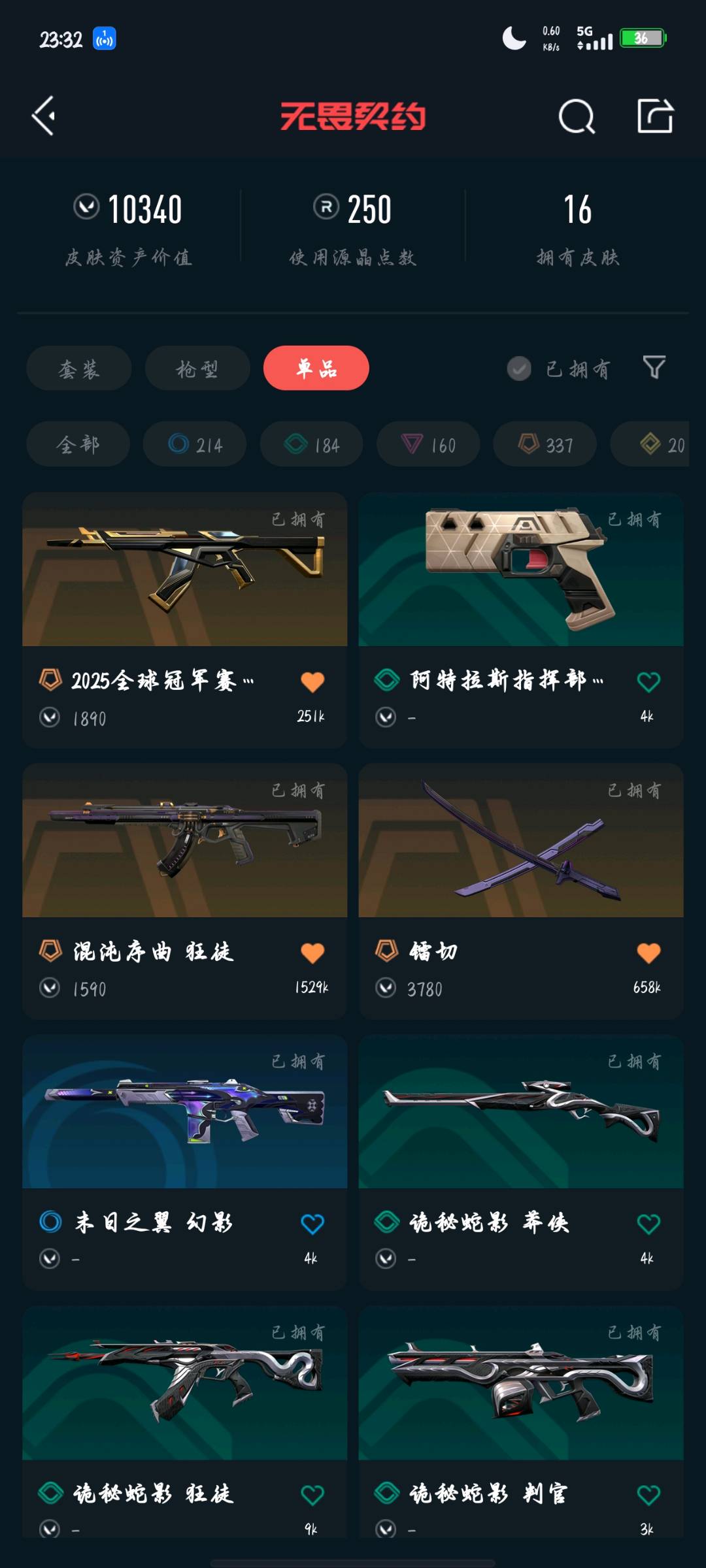This screenshot has width=706, height=1568.
Task: Go back using the top-left arrow
Action: coord(44,116)
